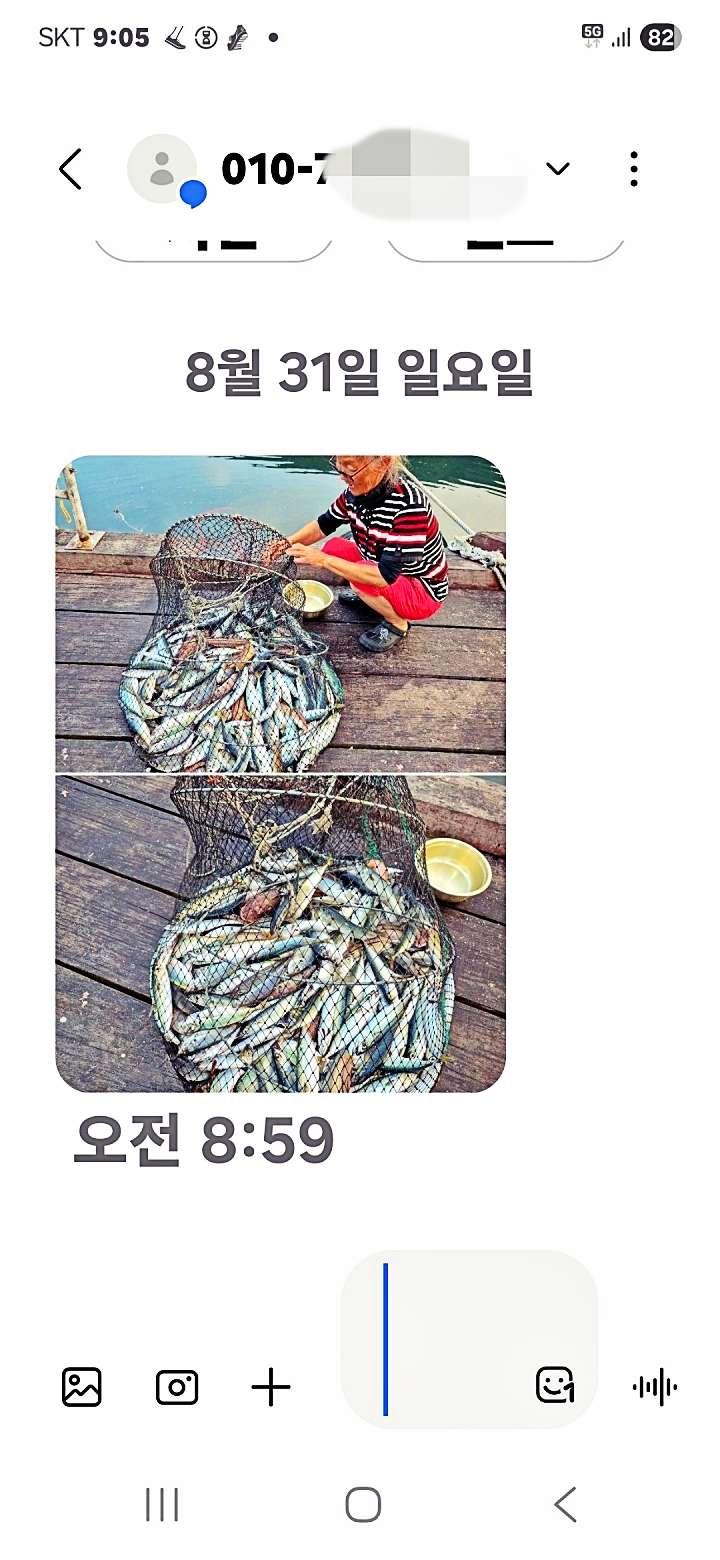The image size is (720, 1560).
Task: Open the three-dot overflow menu
Action: [633, 170]
